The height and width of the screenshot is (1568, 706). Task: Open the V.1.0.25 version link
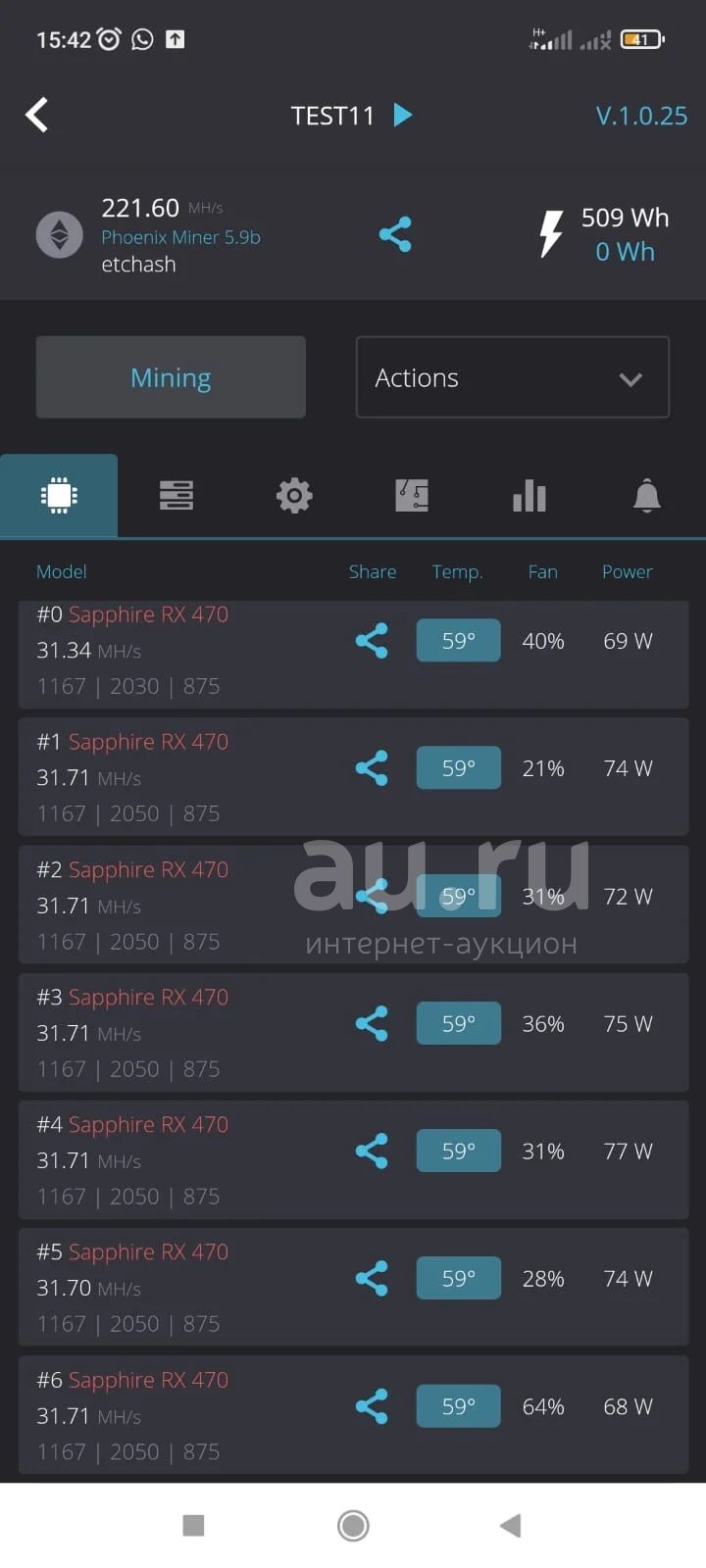coord(641,116)
